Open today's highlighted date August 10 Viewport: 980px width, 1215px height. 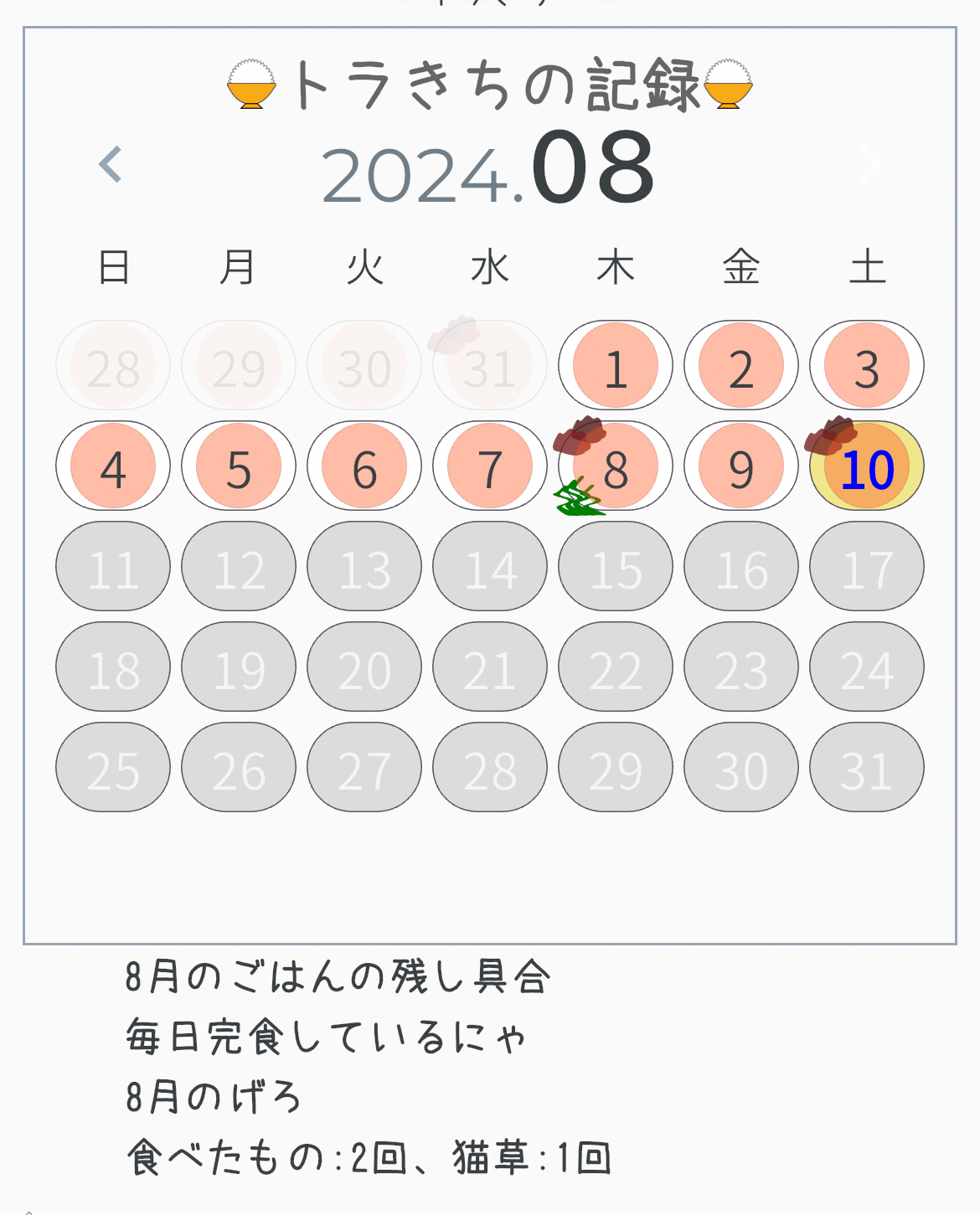click(867, 466)
